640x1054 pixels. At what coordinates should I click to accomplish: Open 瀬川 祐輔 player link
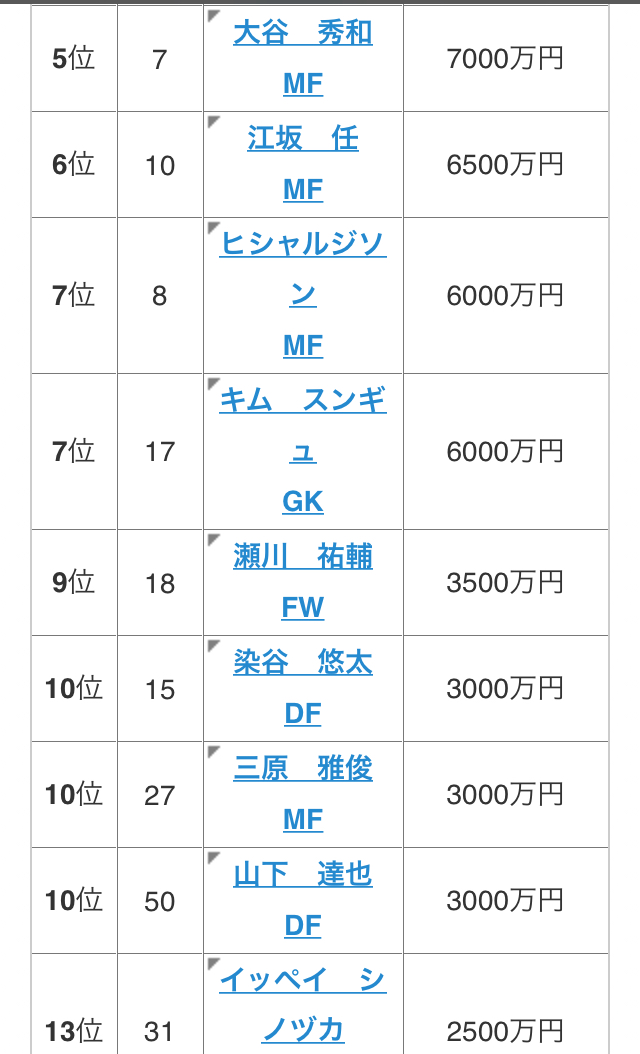pyautogui.click(x=303, y=557)
